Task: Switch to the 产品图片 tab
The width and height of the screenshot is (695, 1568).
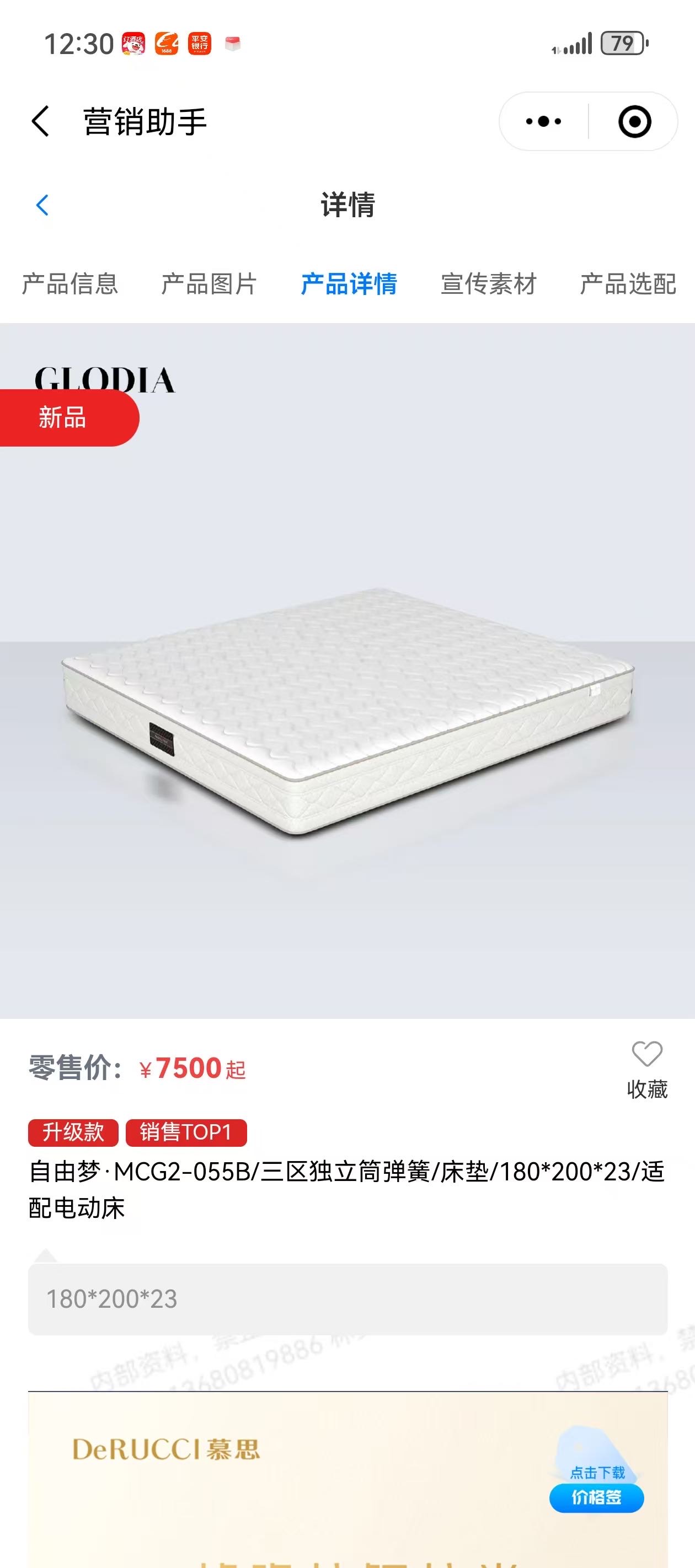Action: pyautogui.click(x=209, y=283)
